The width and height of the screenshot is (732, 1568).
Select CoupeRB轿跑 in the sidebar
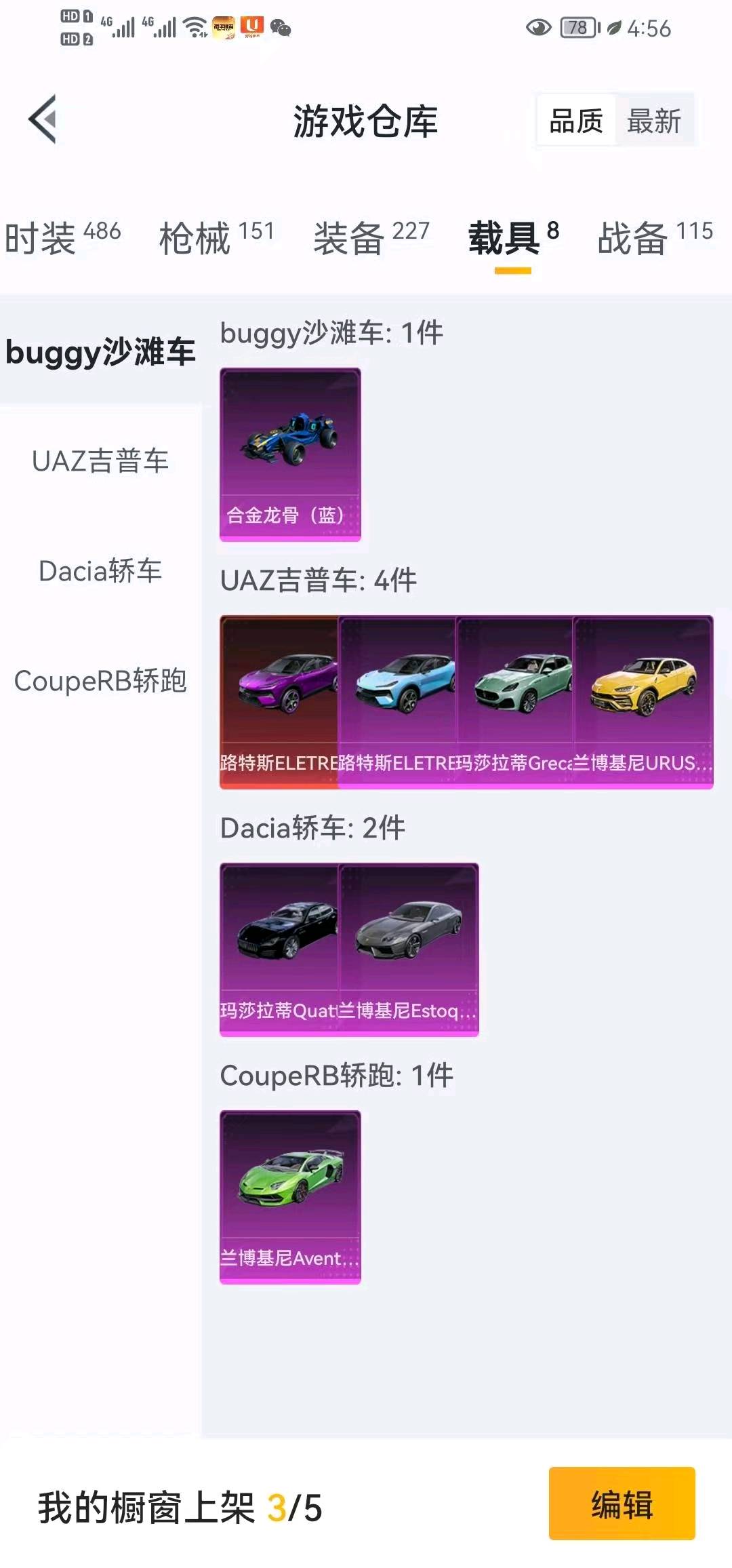point(100,681)
